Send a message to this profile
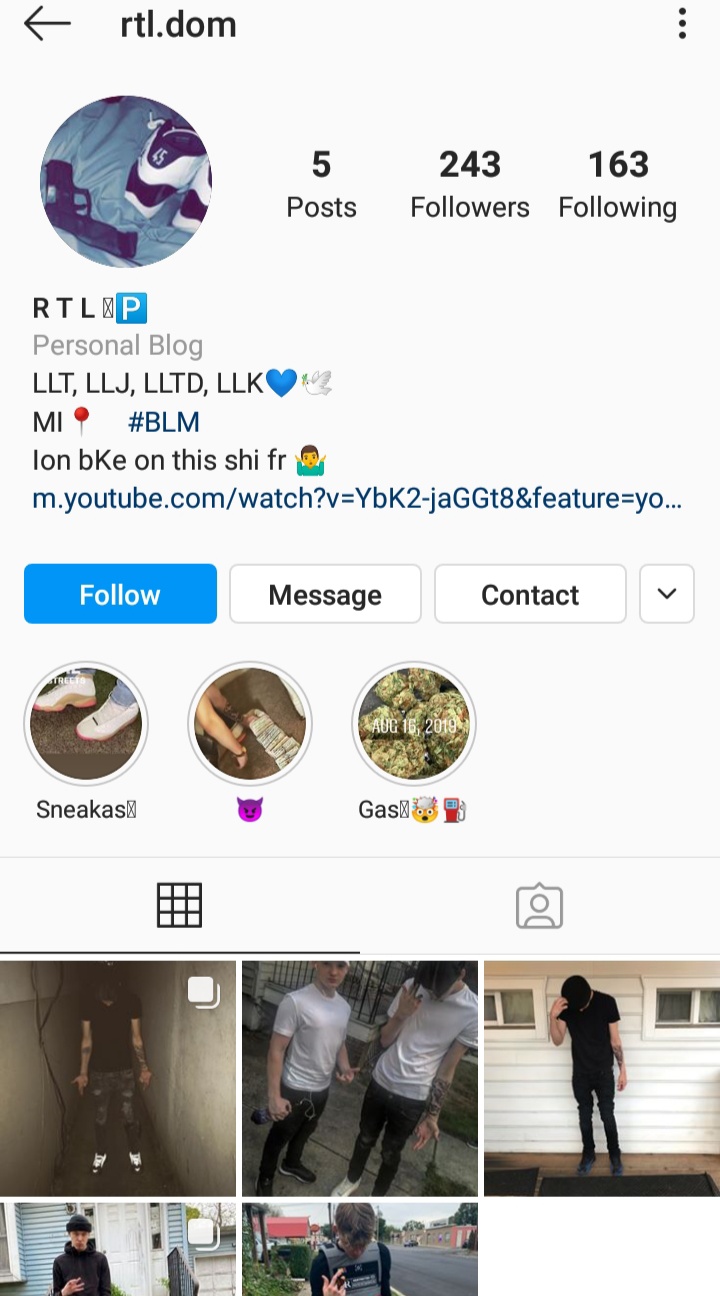720x1296 pixels. tap(325, 594)
